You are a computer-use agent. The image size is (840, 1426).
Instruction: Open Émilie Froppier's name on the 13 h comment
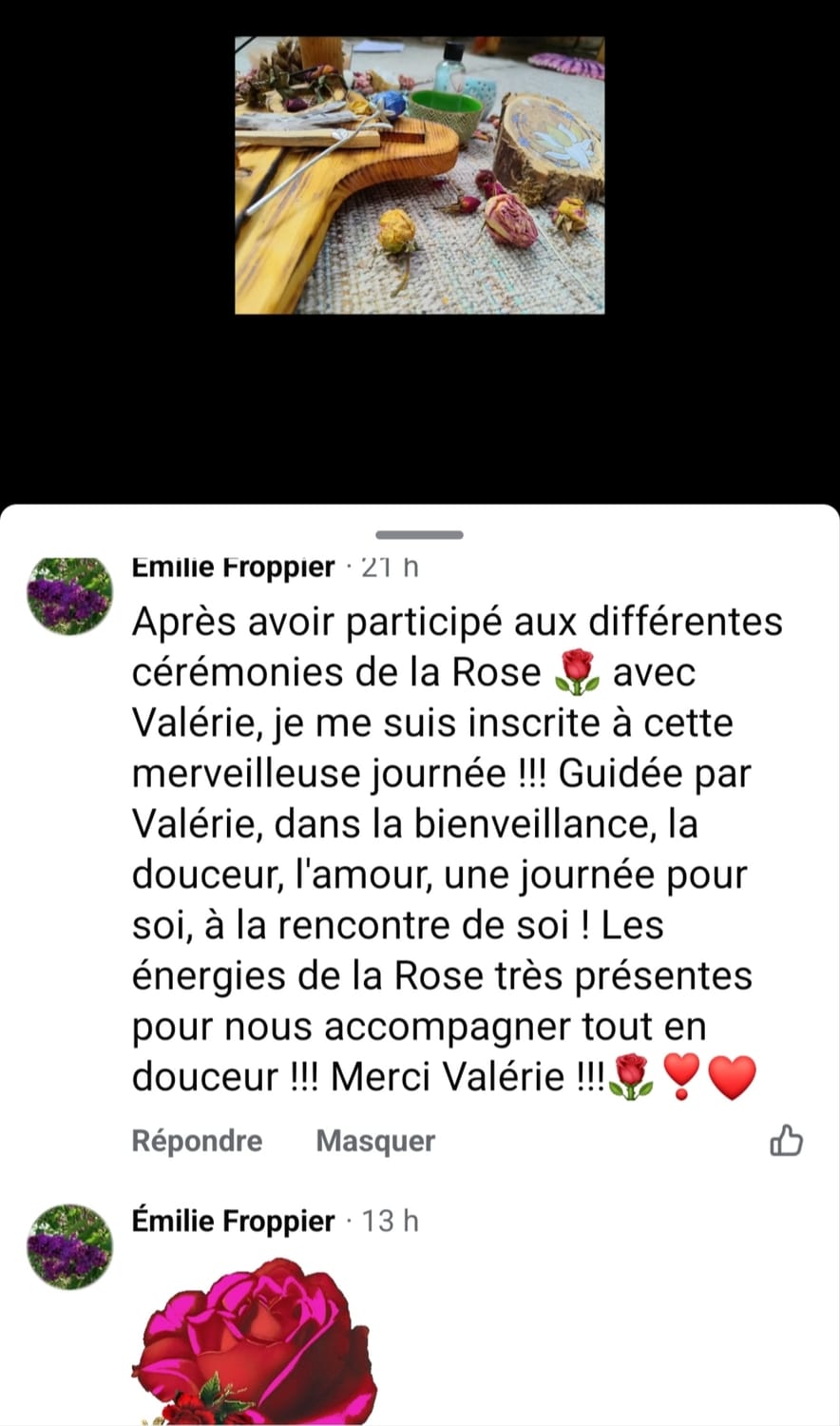coord(233,1222)
